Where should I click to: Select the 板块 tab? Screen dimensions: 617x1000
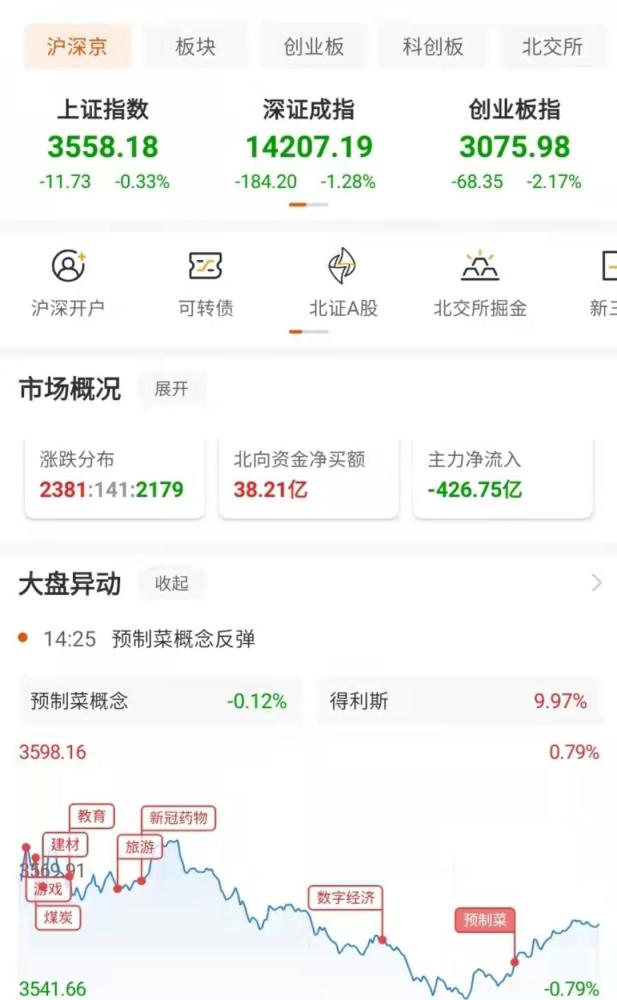coord(195,47)
